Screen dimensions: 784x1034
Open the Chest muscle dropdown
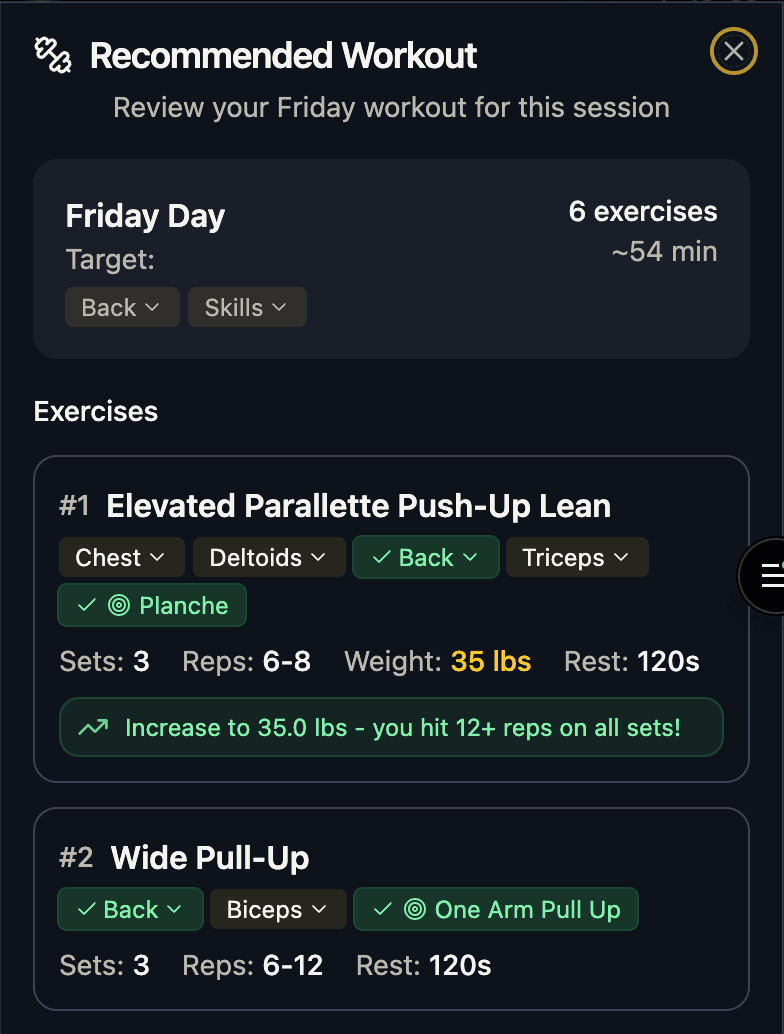coord(121,557)
